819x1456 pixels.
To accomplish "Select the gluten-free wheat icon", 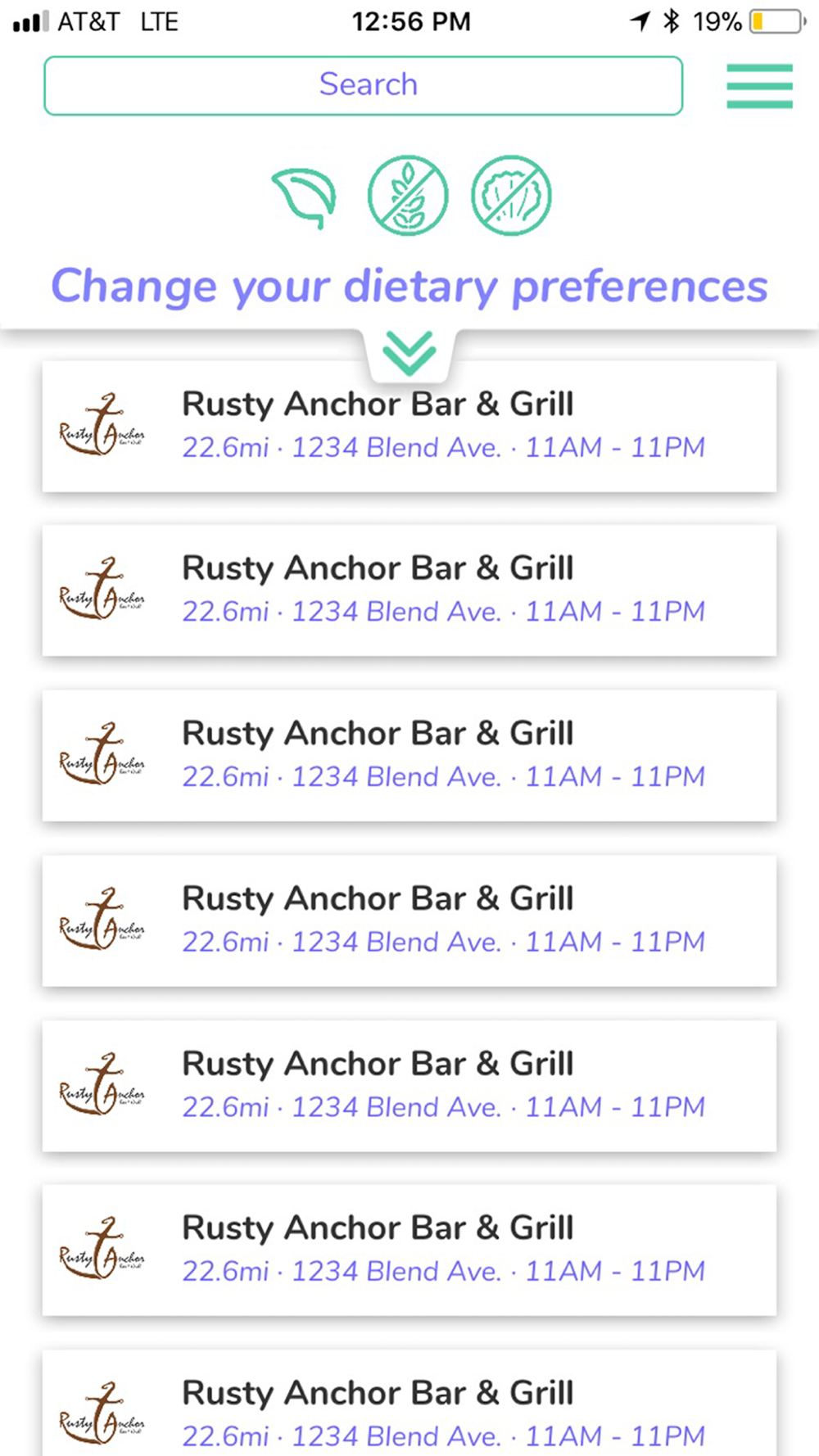I will coord(408,196).
